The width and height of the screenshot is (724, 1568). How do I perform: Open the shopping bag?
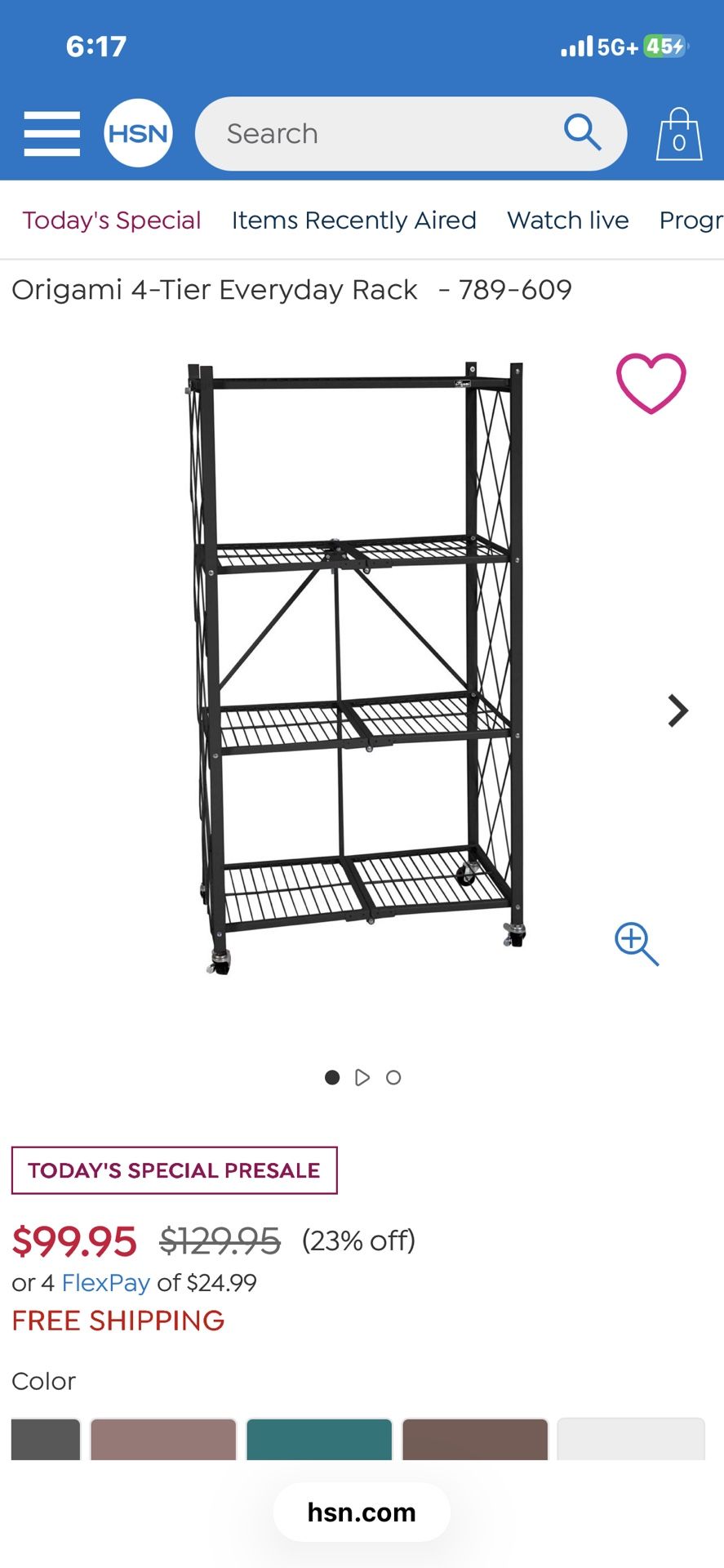678,135
